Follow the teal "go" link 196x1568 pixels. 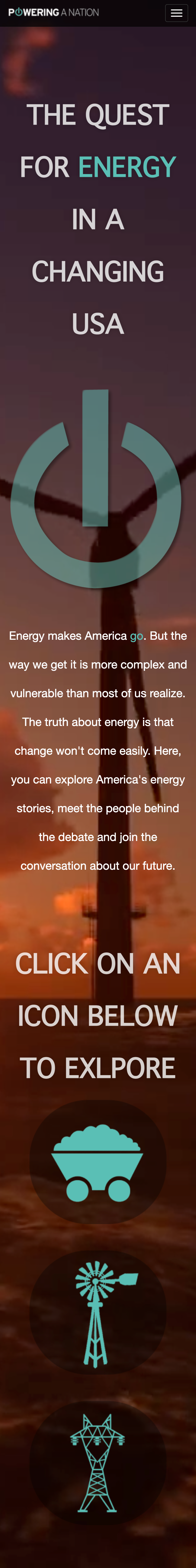pos(136,636)
